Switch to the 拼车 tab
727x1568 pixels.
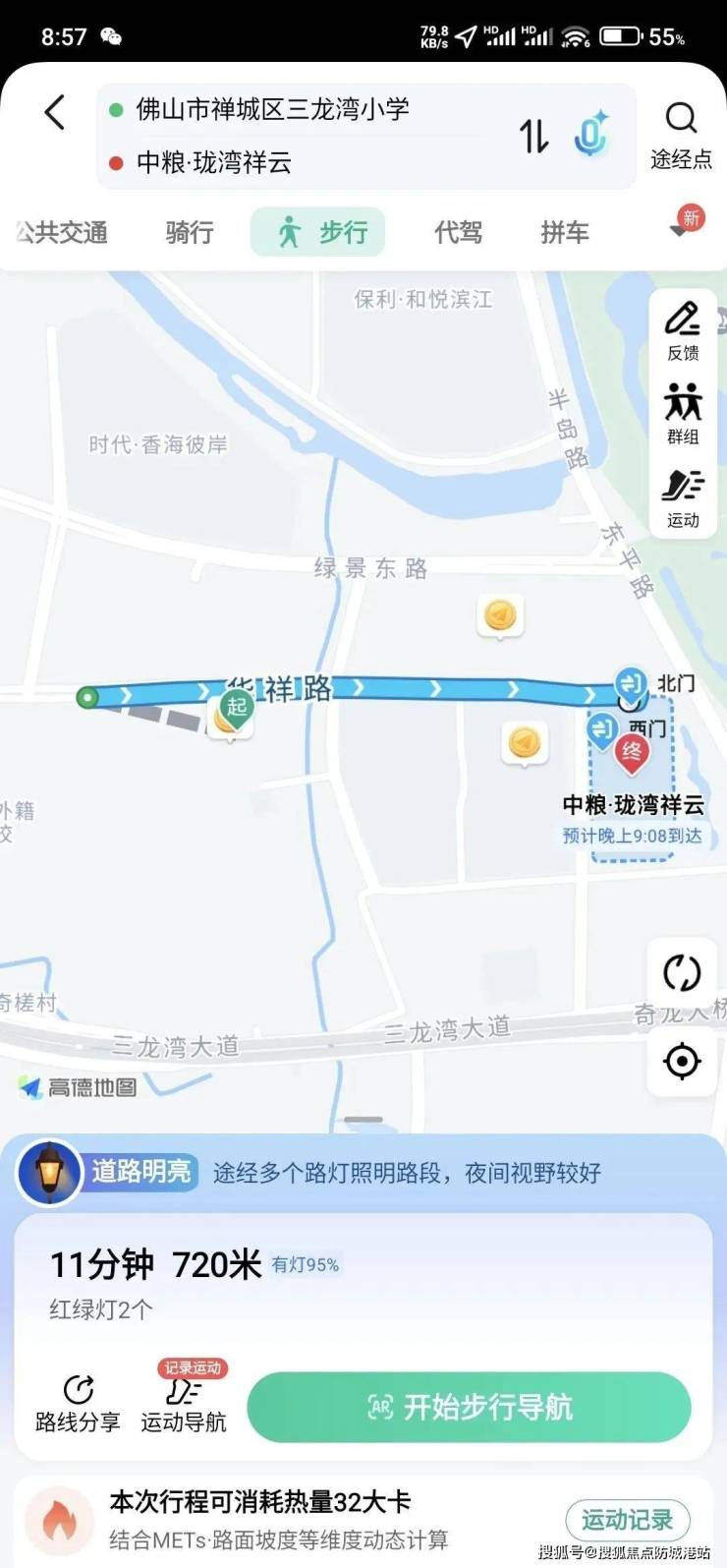point(565,233)
